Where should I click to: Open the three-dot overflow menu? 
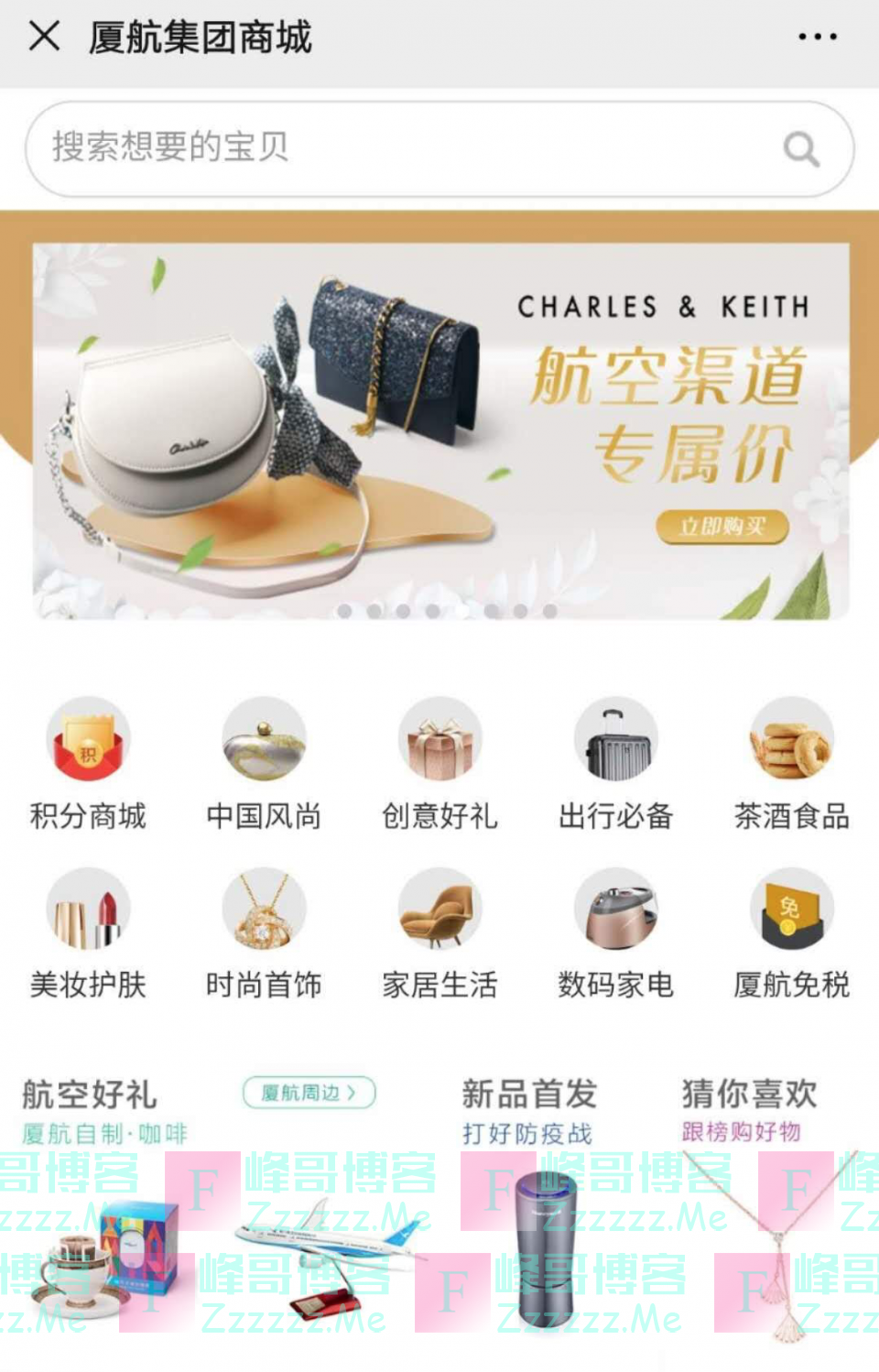point(817,38)
